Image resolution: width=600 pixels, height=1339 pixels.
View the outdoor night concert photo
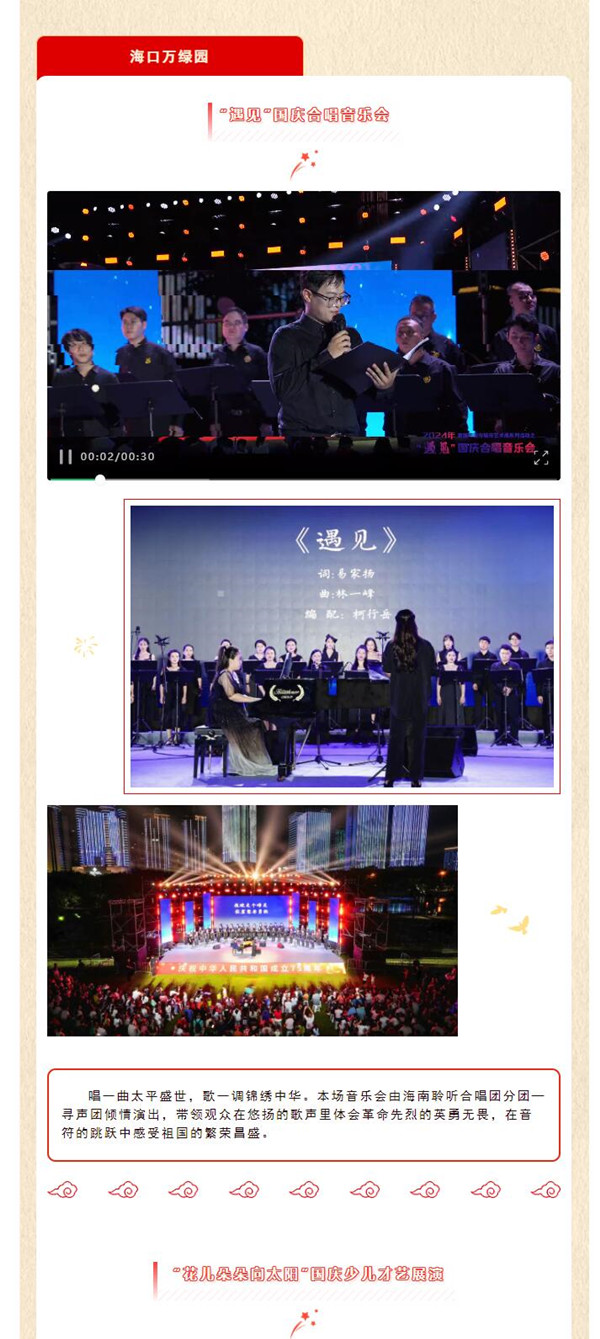tap(252, 920)
